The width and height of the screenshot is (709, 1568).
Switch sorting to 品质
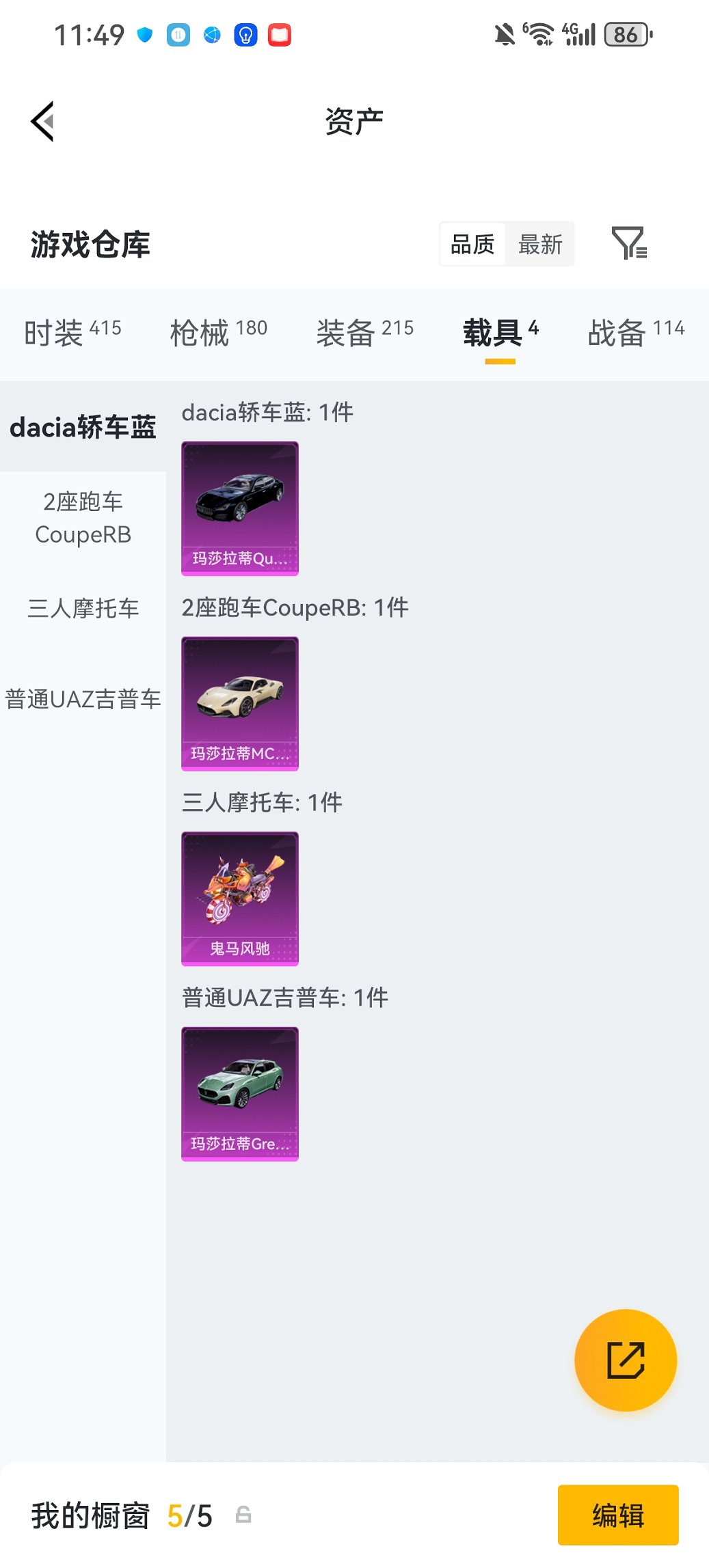click(472, 244)
